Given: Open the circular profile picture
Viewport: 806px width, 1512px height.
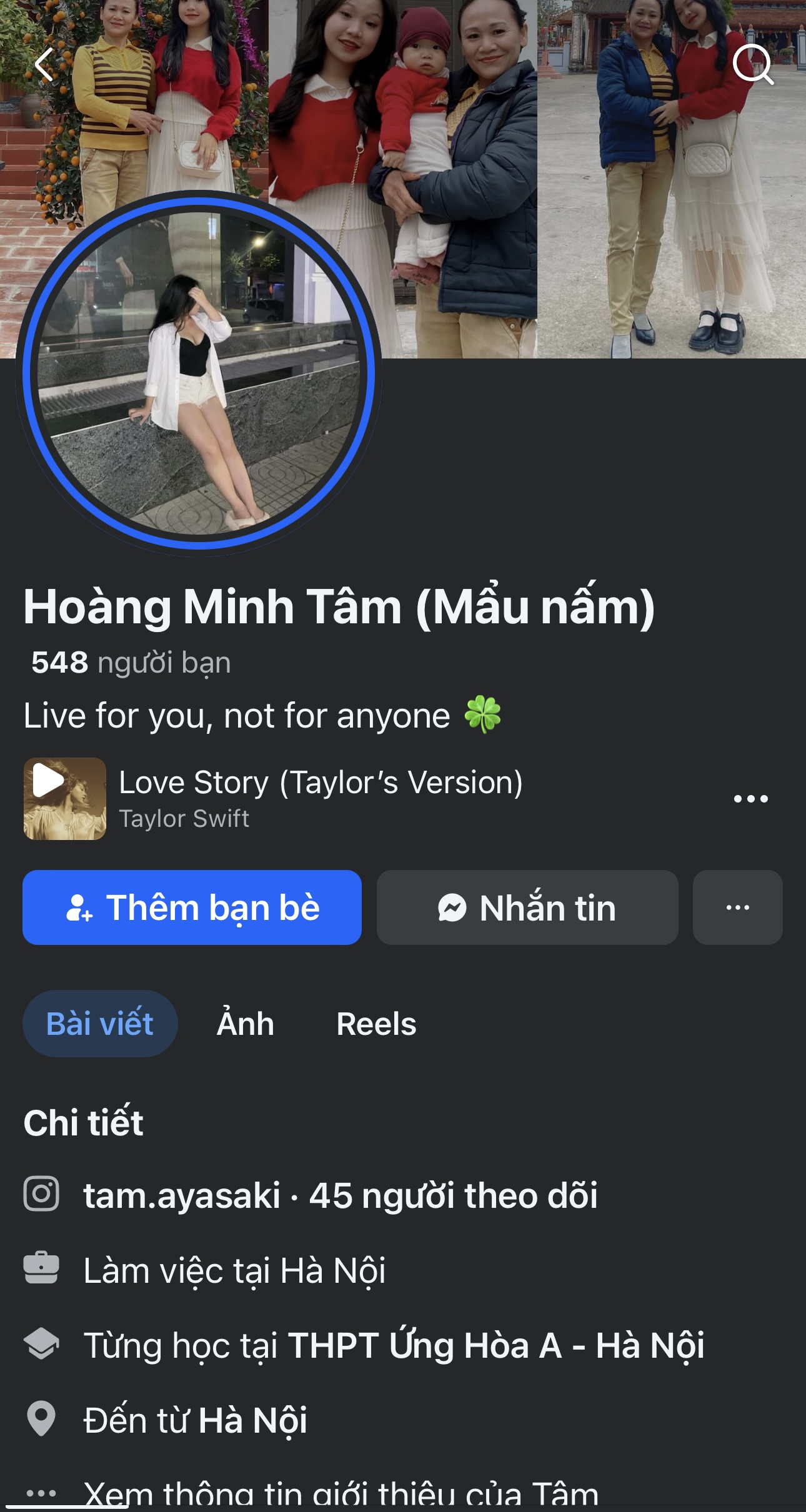Looking at the screenshot, I should coord(199,373).
